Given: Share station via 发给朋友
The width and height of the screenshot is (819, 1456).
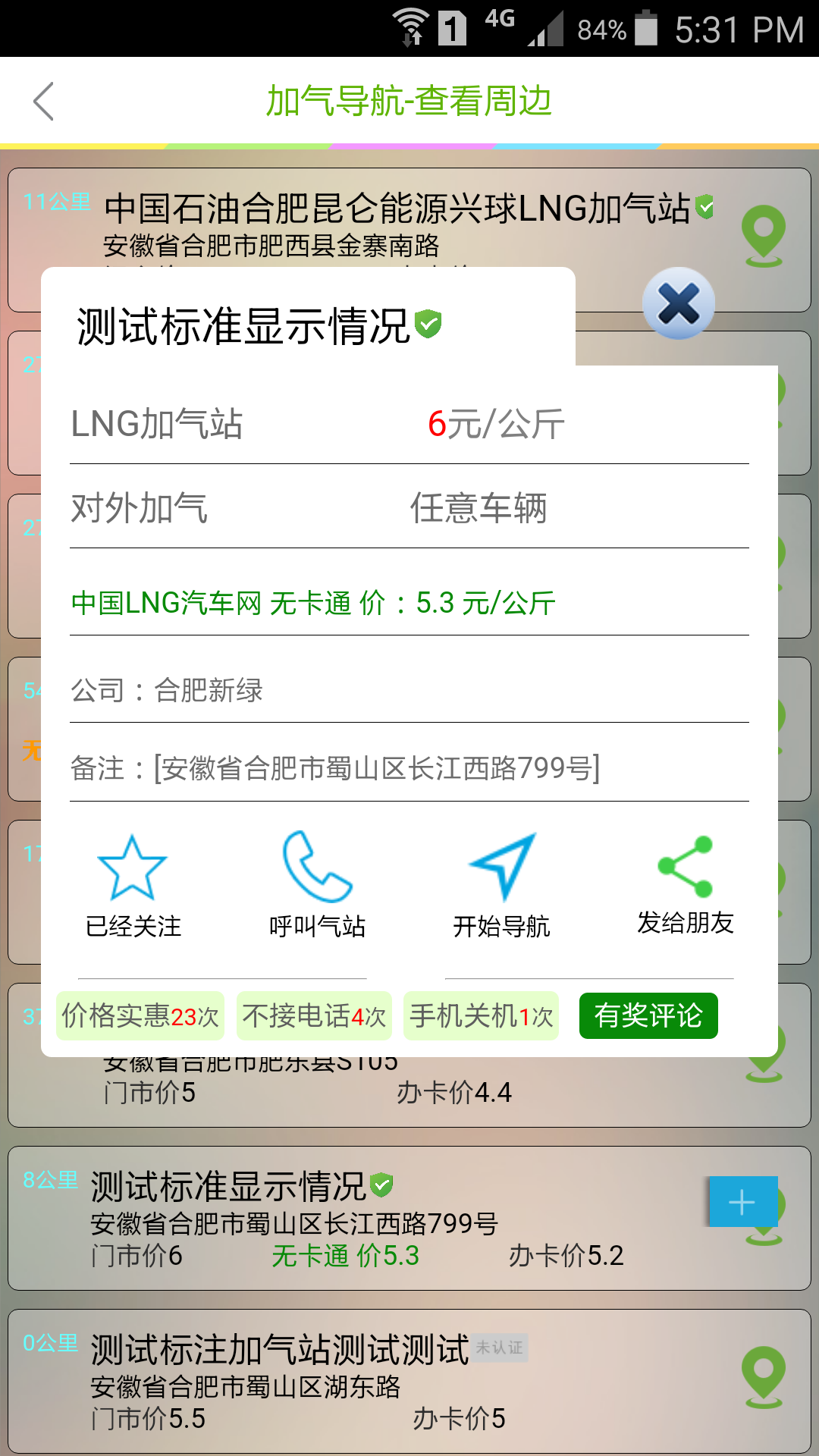Looking at the screenshot, I should pyautogui.click(x=686, y=868).
